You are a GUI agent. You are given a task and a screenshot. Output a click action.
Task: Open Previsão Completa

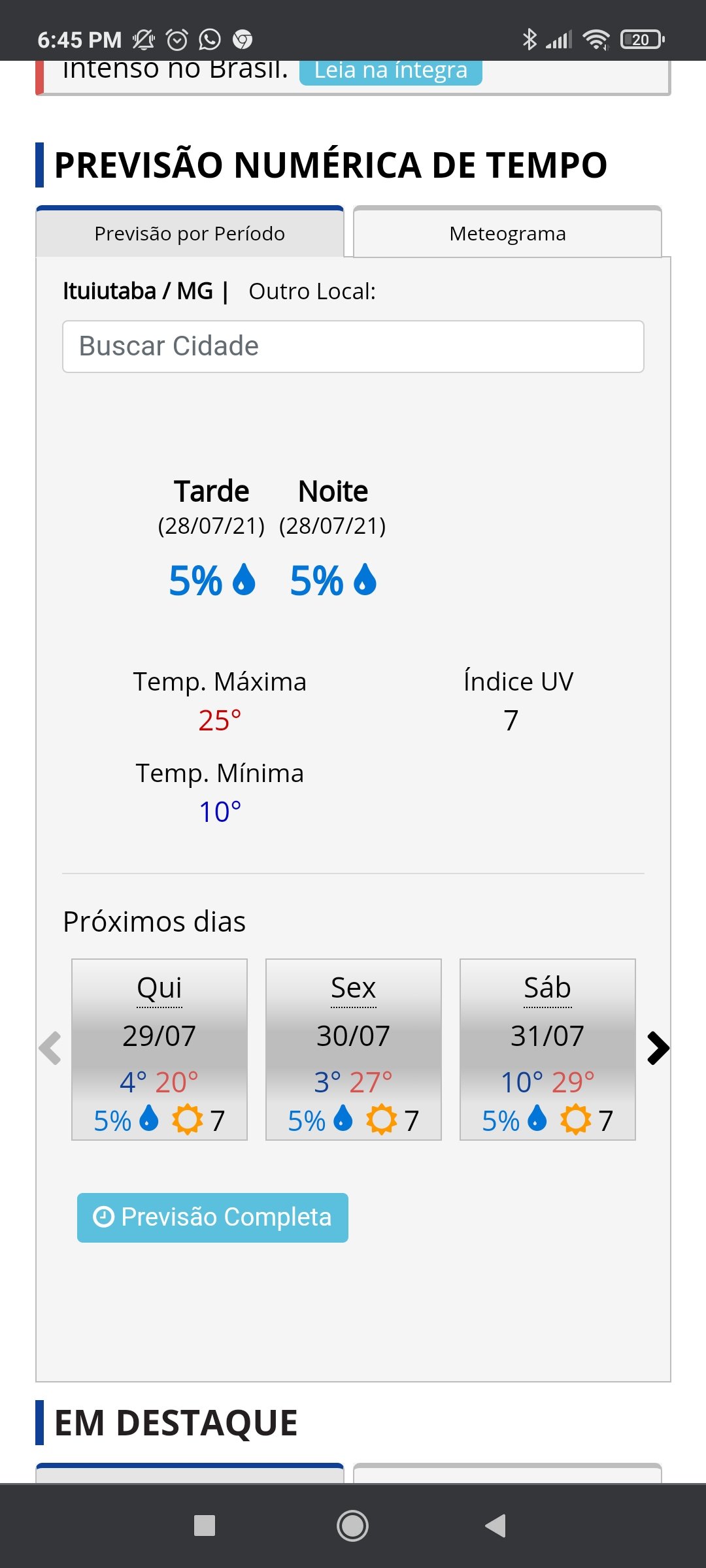coord(212,1218)
